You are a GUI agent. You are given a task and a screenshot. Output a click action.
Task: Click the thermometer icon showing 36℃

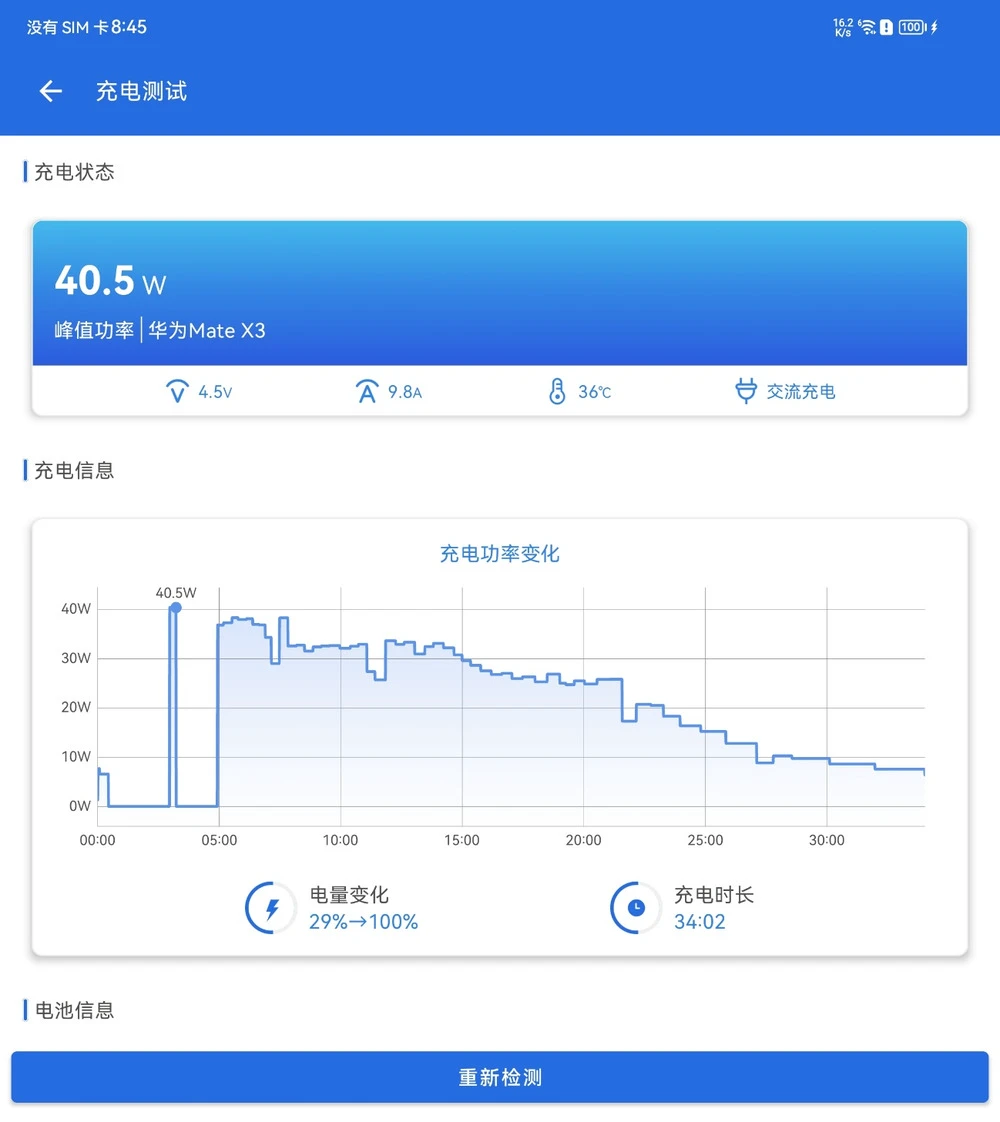(x=559, y=391)
